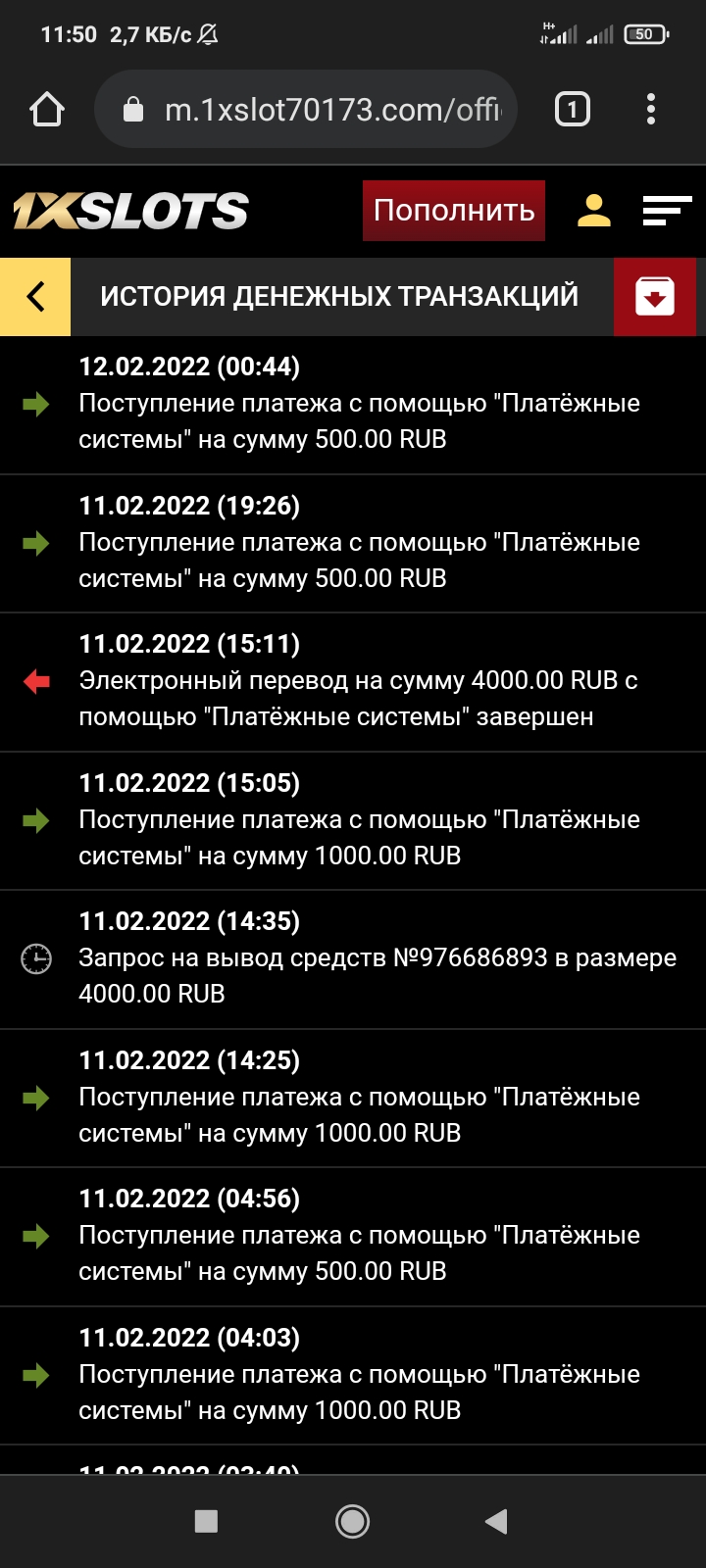This screenshot has width=706, height=1568.
Task: Go back with the yellow arrow
Action: click(35, 297)
